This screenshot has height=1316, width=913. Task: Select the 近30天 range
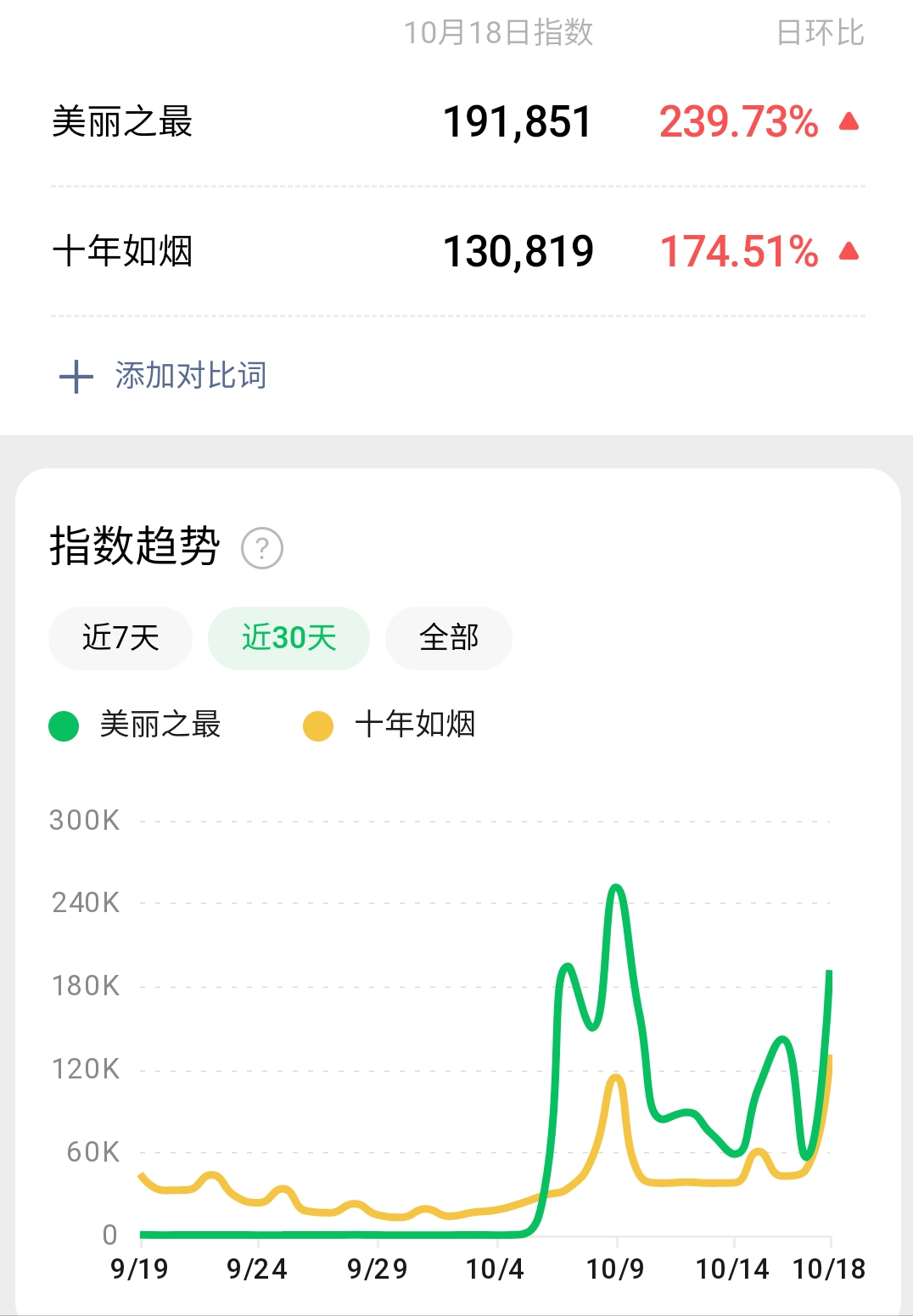point(288,638)
